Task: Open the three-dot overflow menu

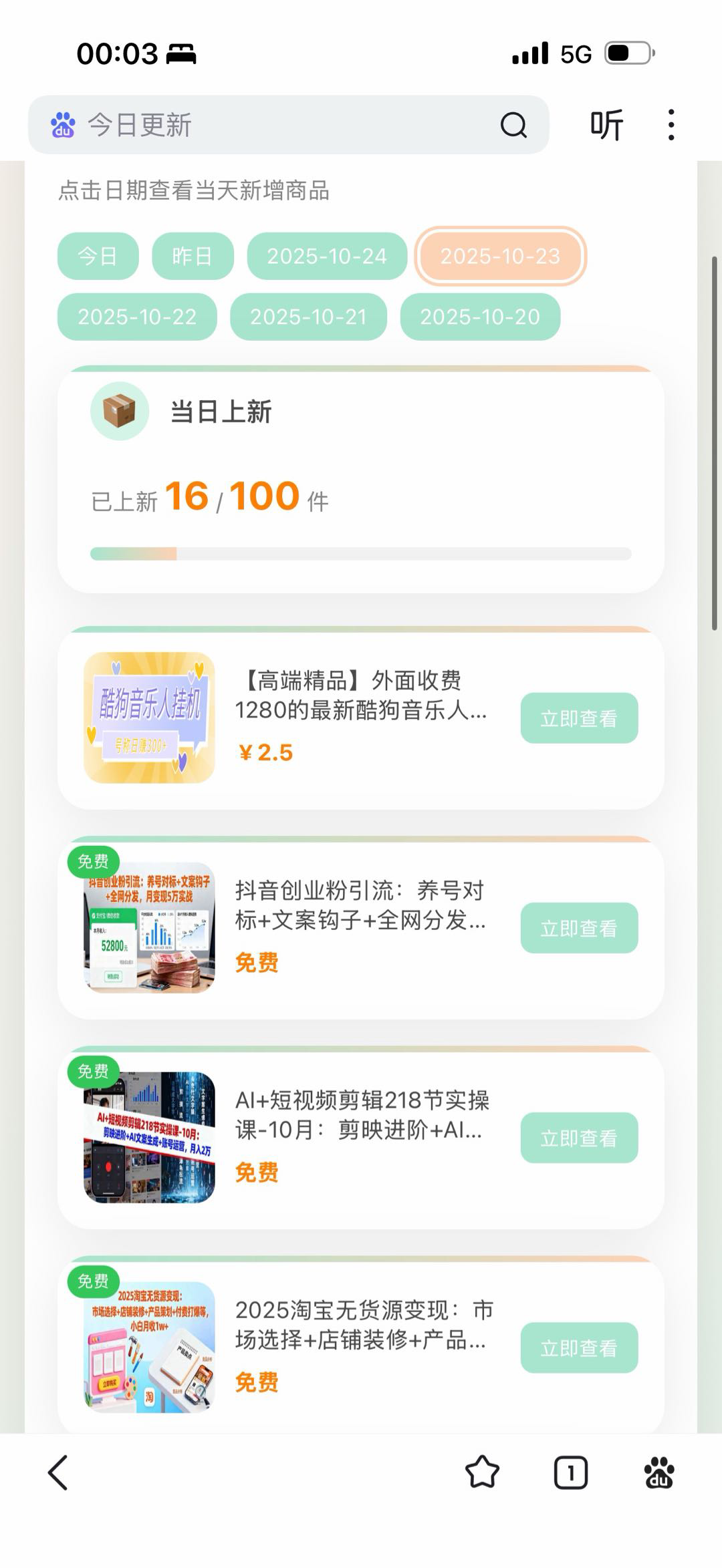Action: point(671,125)
